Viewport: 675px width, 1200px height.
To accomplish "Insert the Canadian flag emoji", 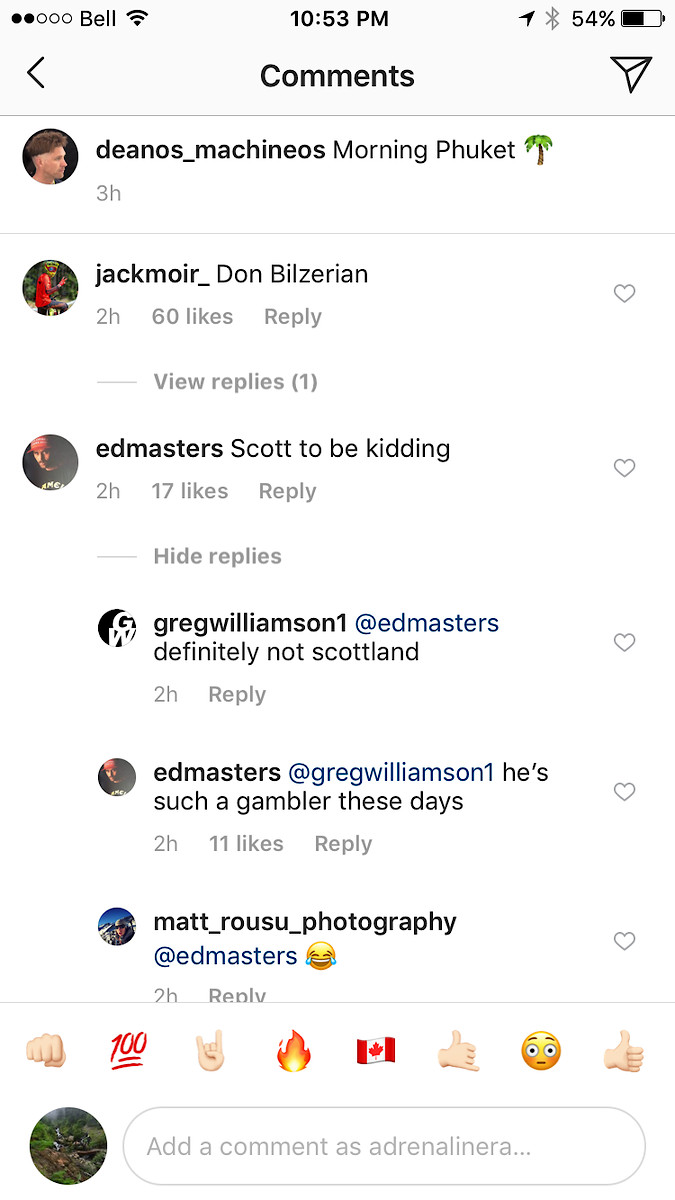I will (x=376, y=1051).
